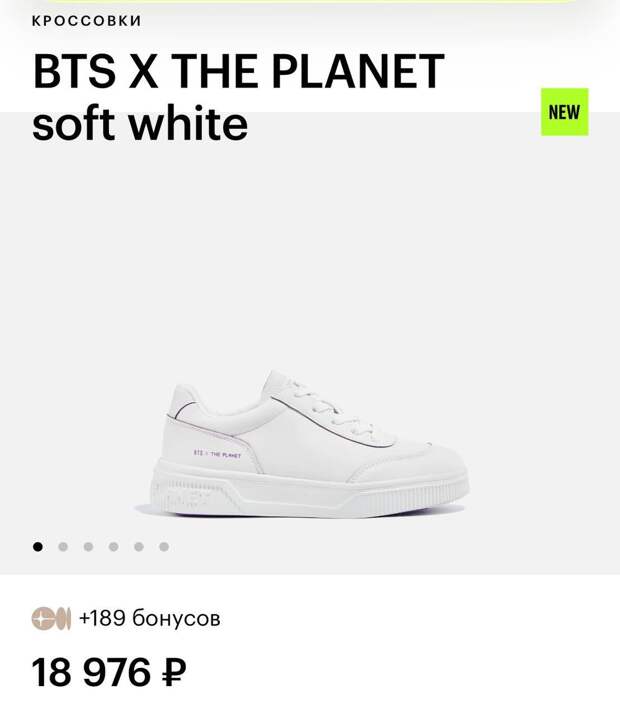Jump to the second photo indicator dot
This screenshot has height=714, width=620.
pos(63,547)
